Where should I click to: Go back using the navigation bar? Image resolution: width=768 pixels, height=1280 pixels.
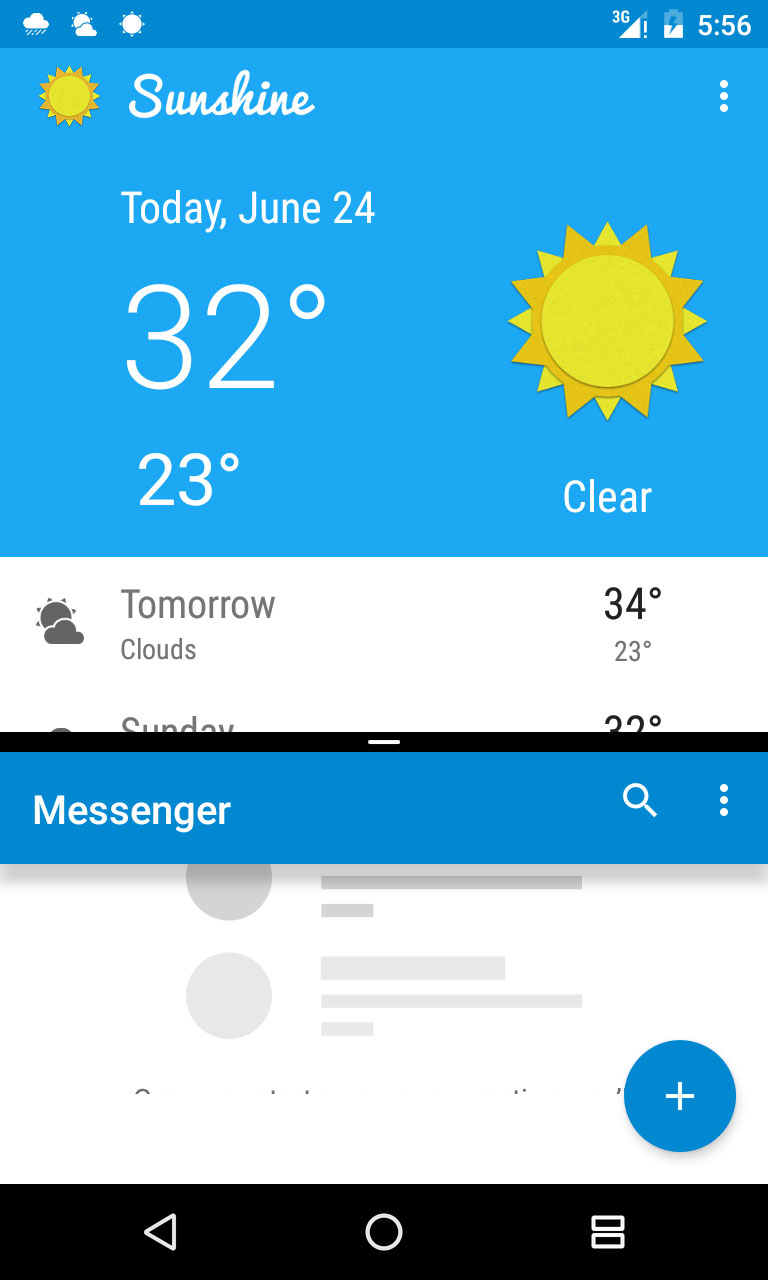[160, 1232]
